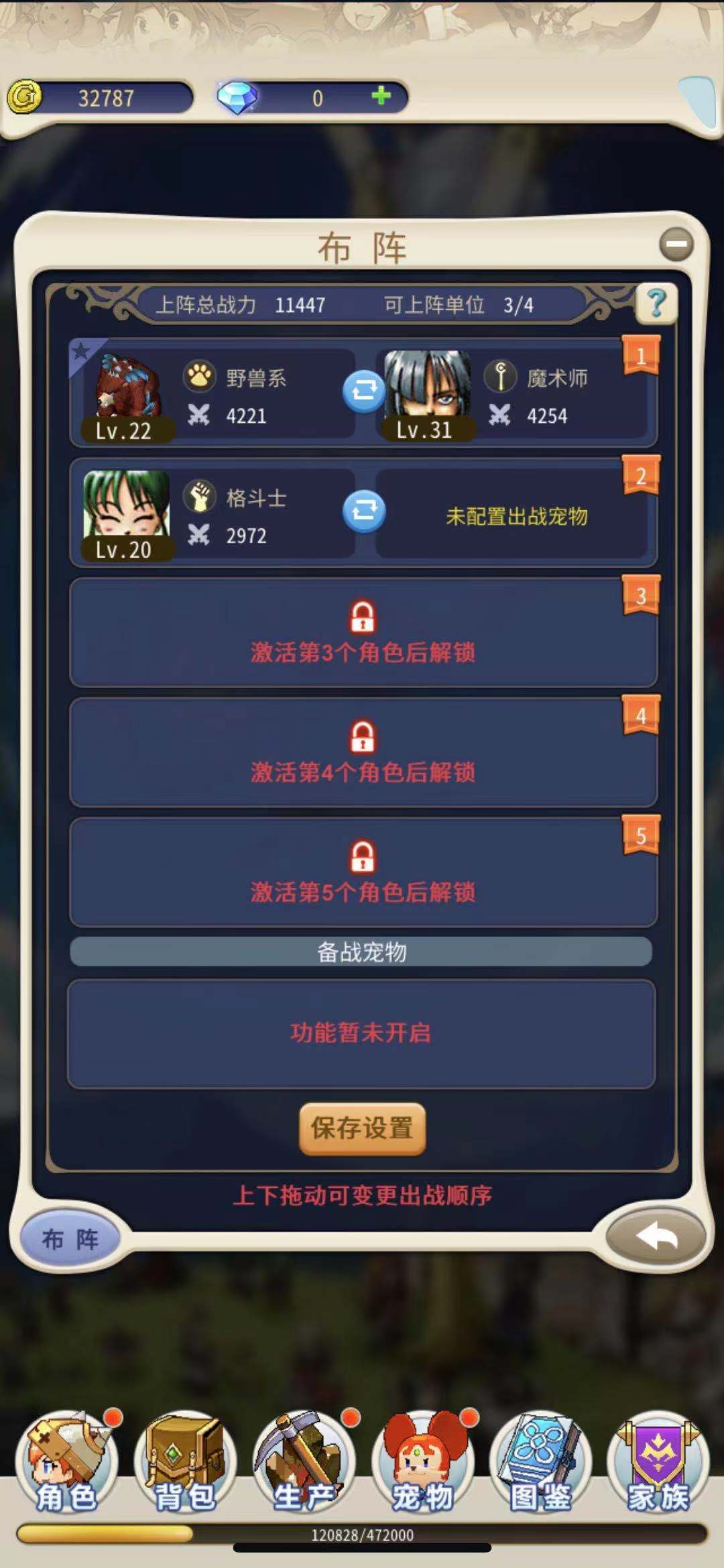Screen dimensions: 724x1568
Task: Switch to the 布阵 tab
Action: click(70, 1239)
